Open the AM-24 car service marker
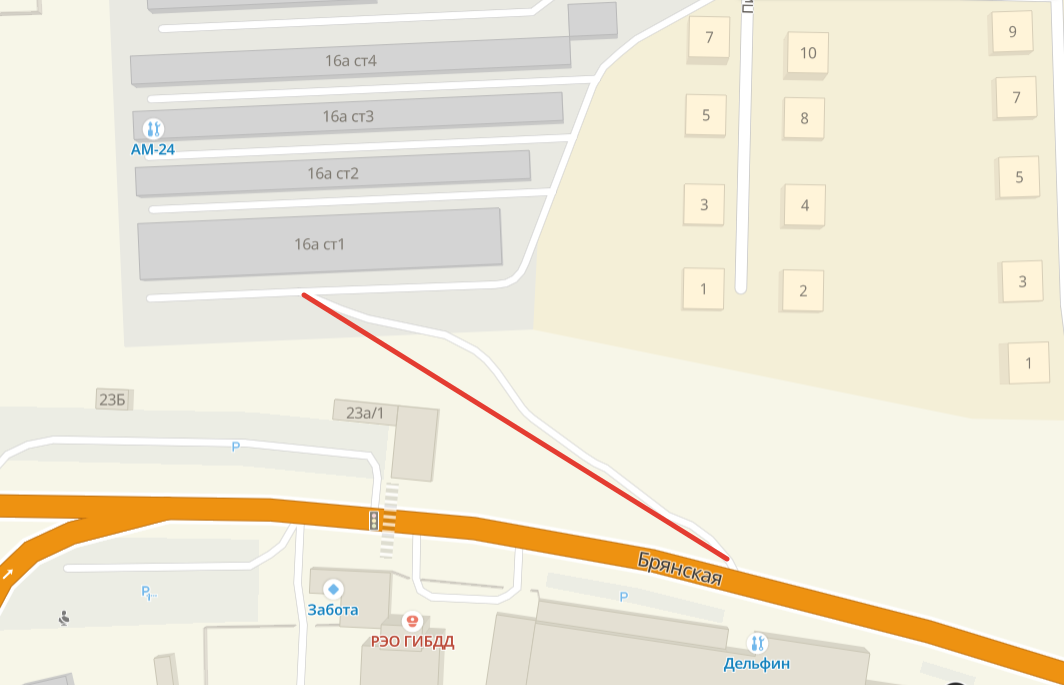The image size is (1064, 685). [153, 128]
